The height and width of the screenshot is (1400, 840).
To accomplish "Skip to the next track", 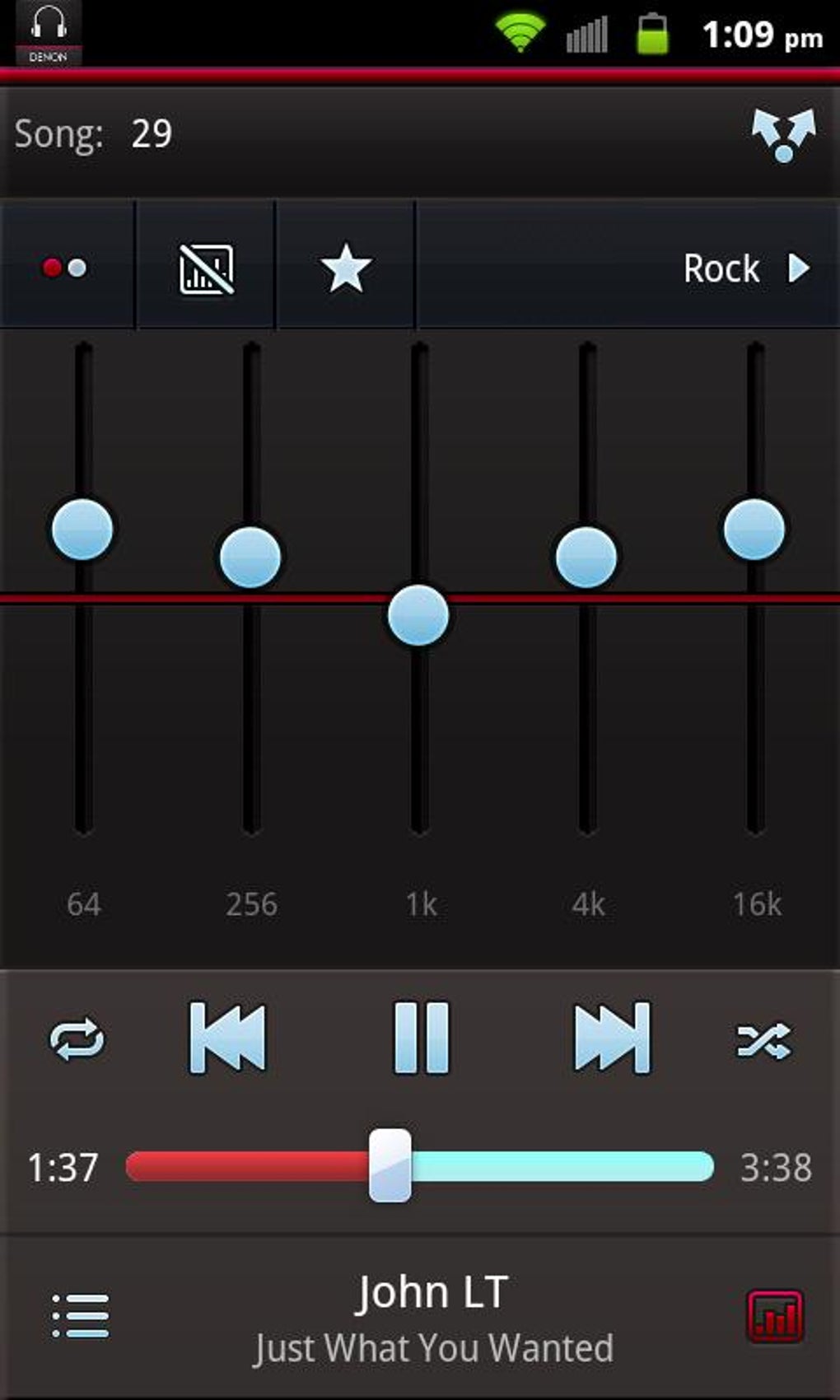I will click(x=612, y=1038).
